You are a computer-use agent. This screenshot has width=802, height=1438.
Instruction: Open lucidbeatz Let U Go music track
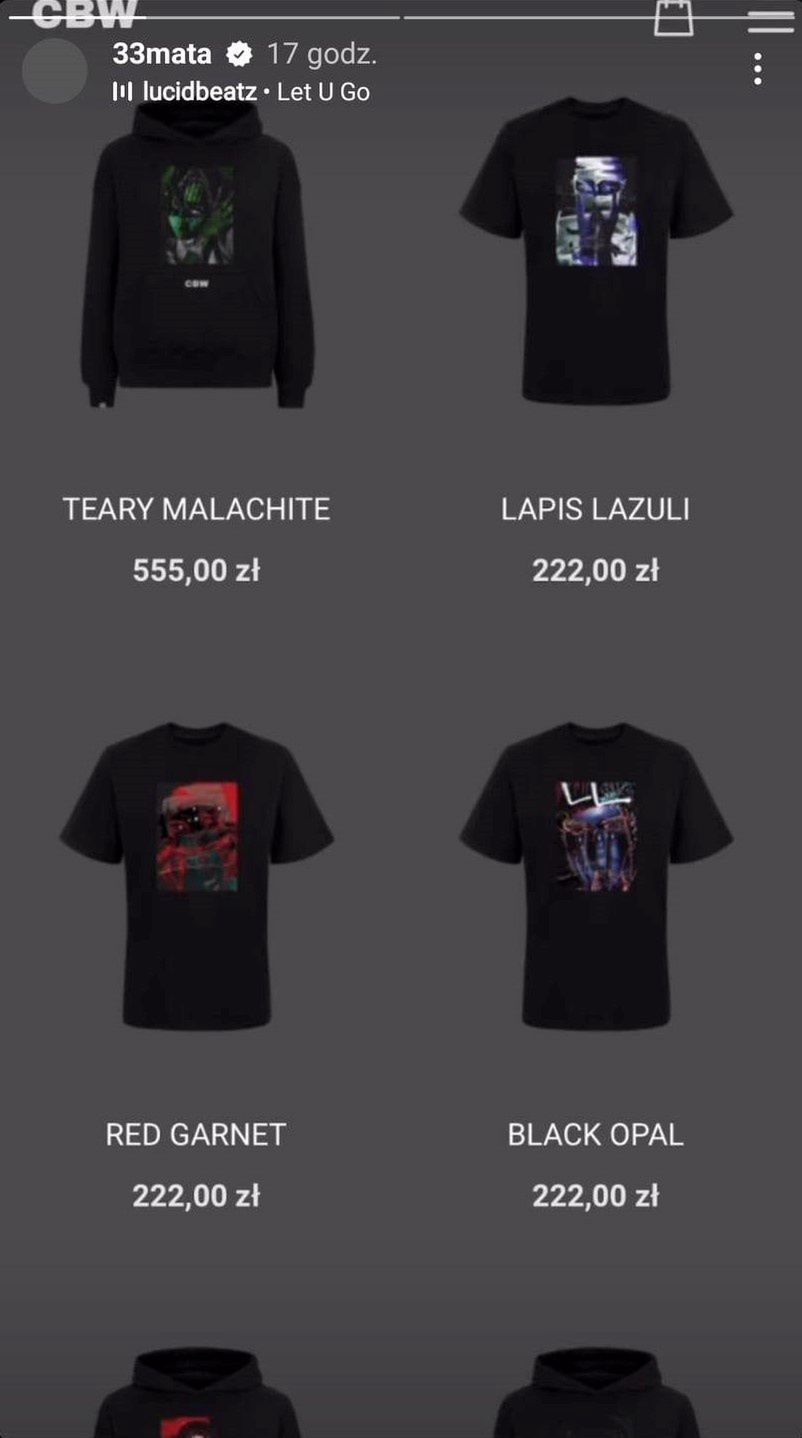242,92
